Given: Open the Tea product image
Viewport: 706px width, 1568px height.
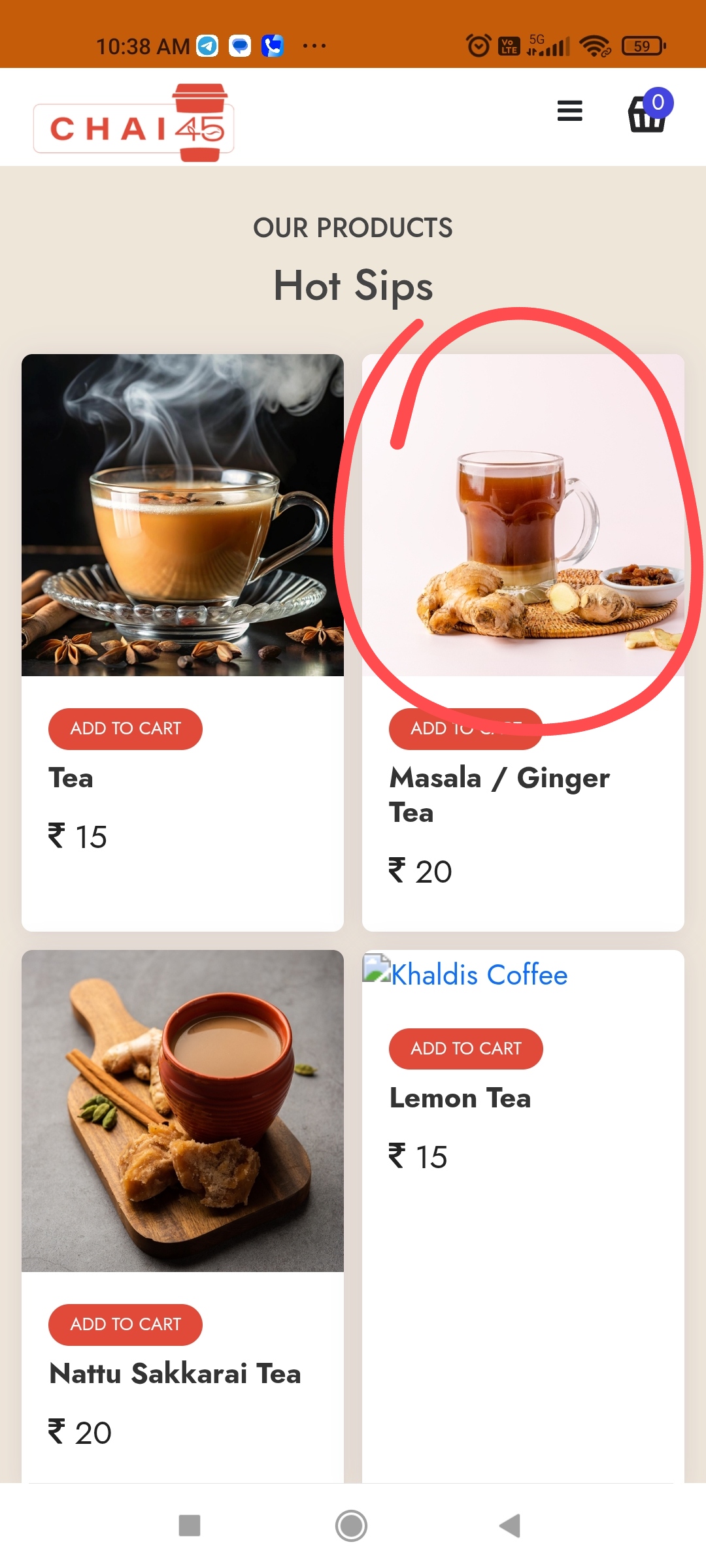Looking at the screenshot, I should click(182, 515).
